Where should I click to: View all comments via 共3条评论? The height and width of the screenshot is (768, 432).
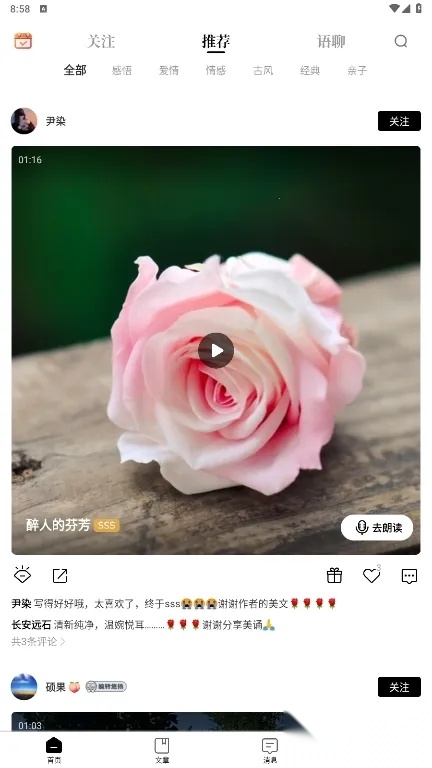pyautogui.click(x=38, y=641)
